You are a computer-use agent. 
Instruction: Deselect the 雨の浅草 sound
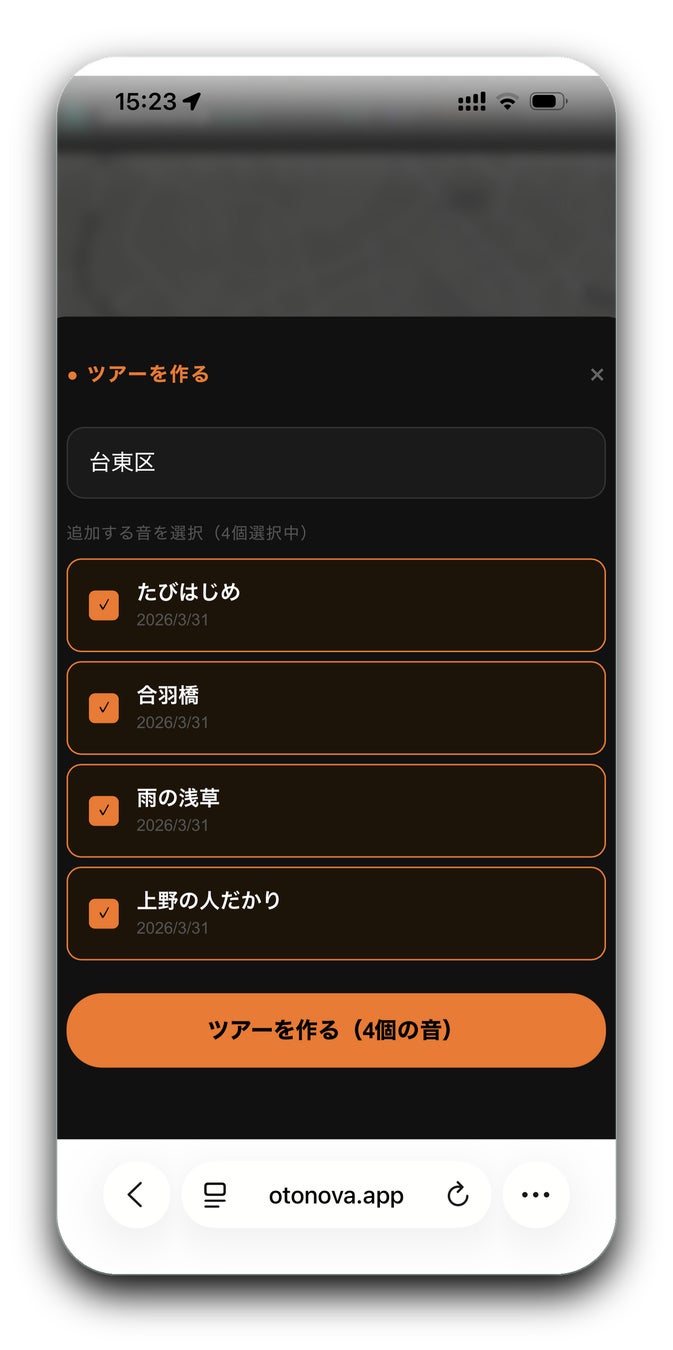tap(104, 810)
